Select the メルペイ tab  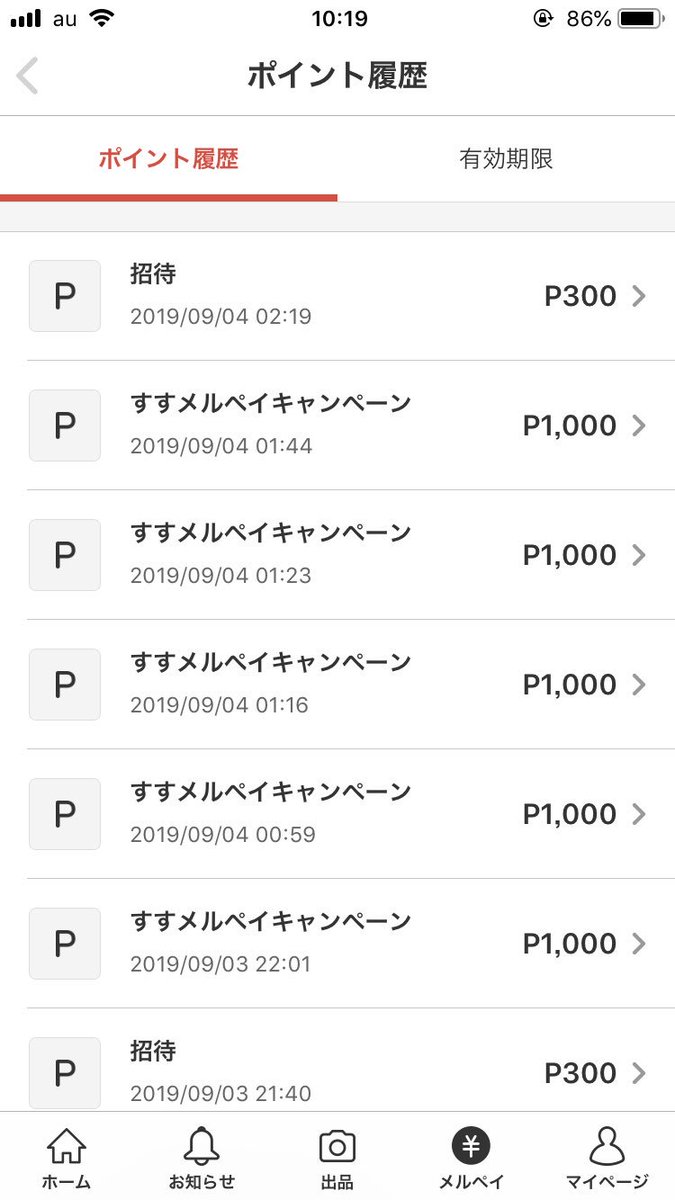(x=472, y=1157)
